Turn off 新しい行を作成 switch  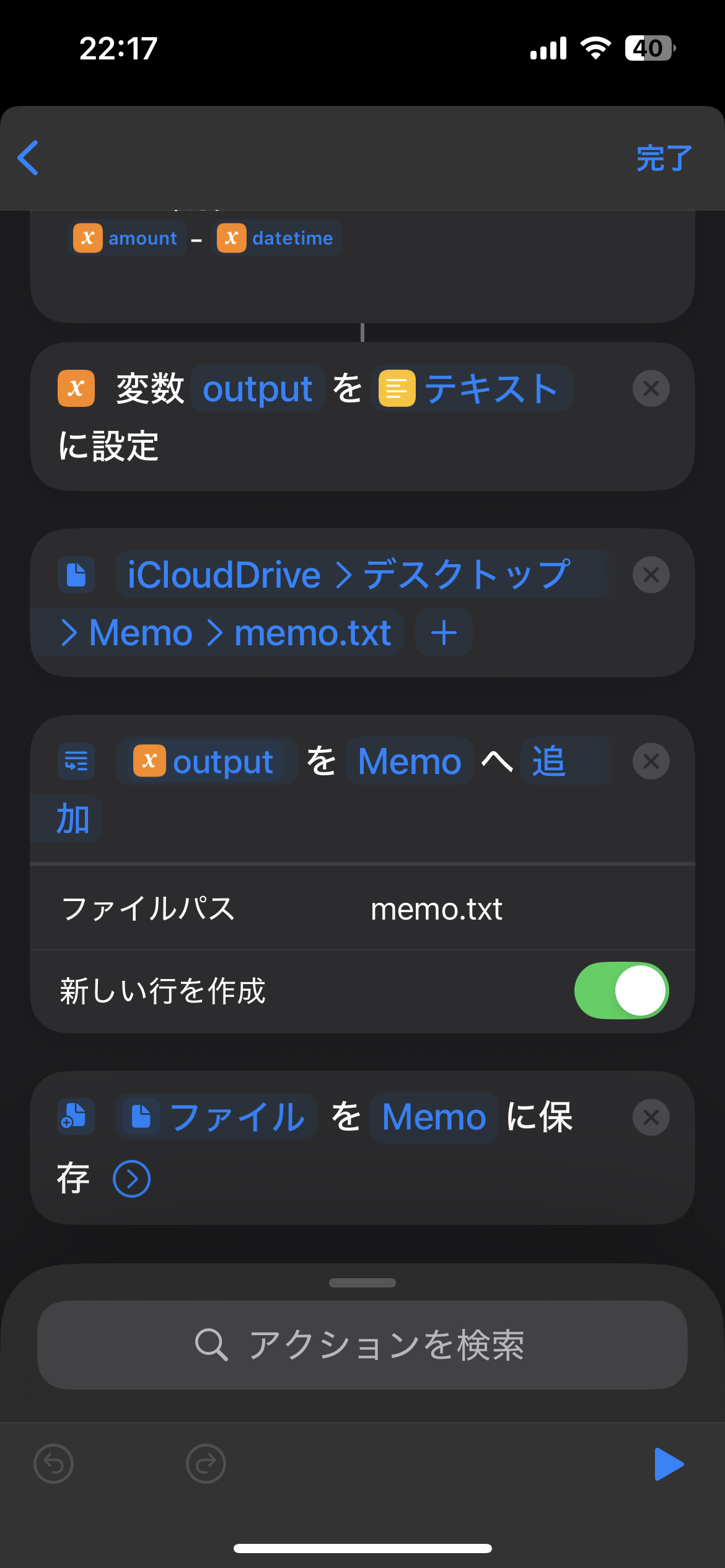(x=621, y=990)
